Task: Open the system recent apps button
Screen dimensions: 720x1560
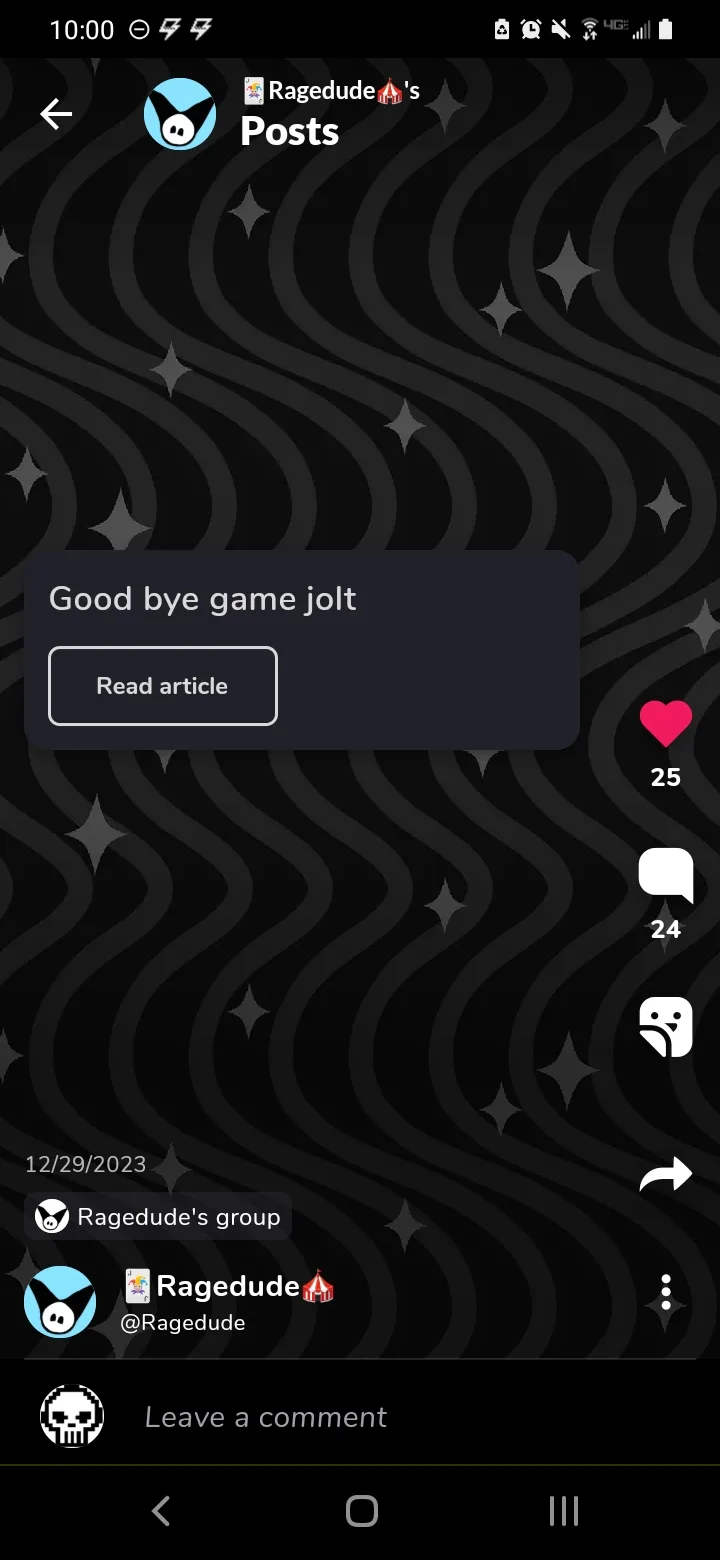Action: [x=563, y=1510]
